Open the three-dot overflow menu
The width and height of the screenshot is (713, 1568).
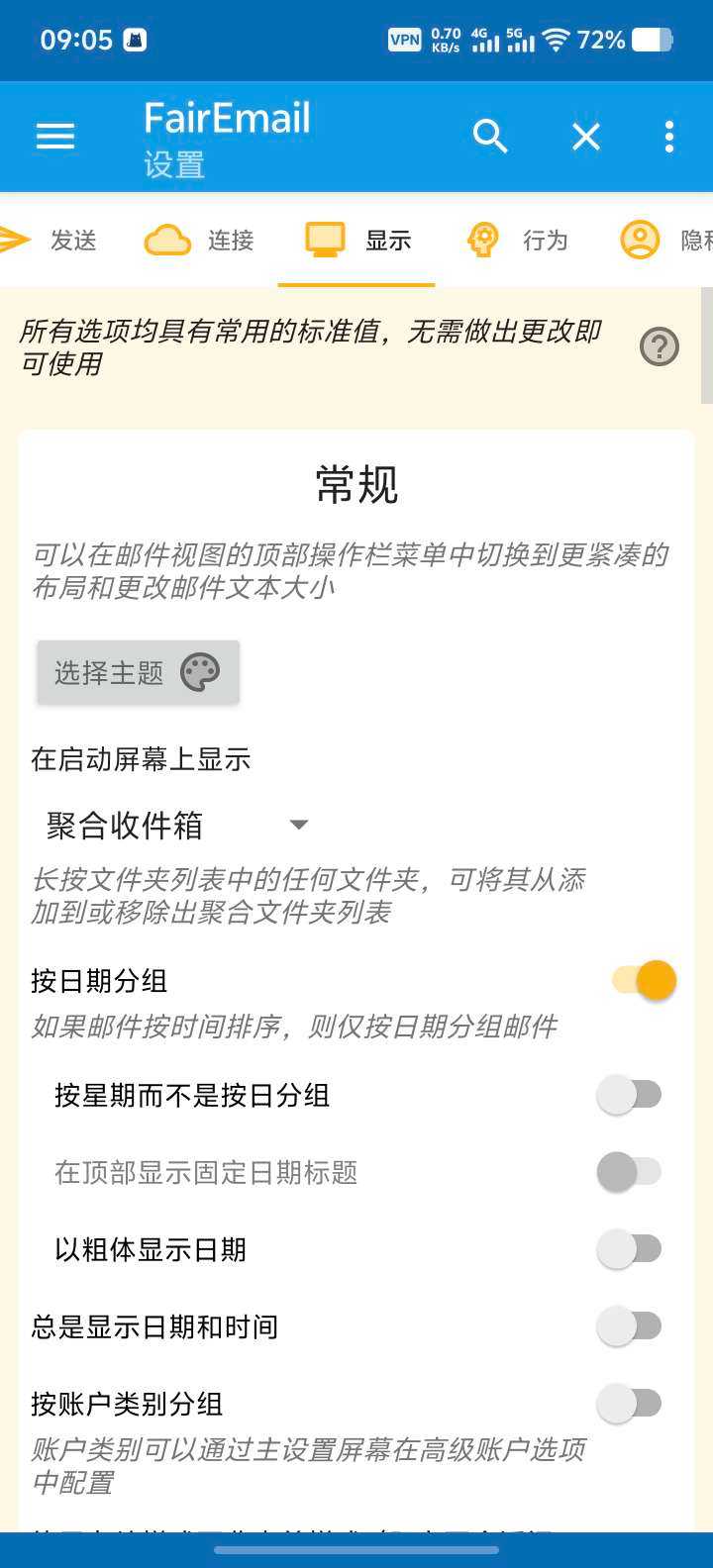[x=669, y=137]
